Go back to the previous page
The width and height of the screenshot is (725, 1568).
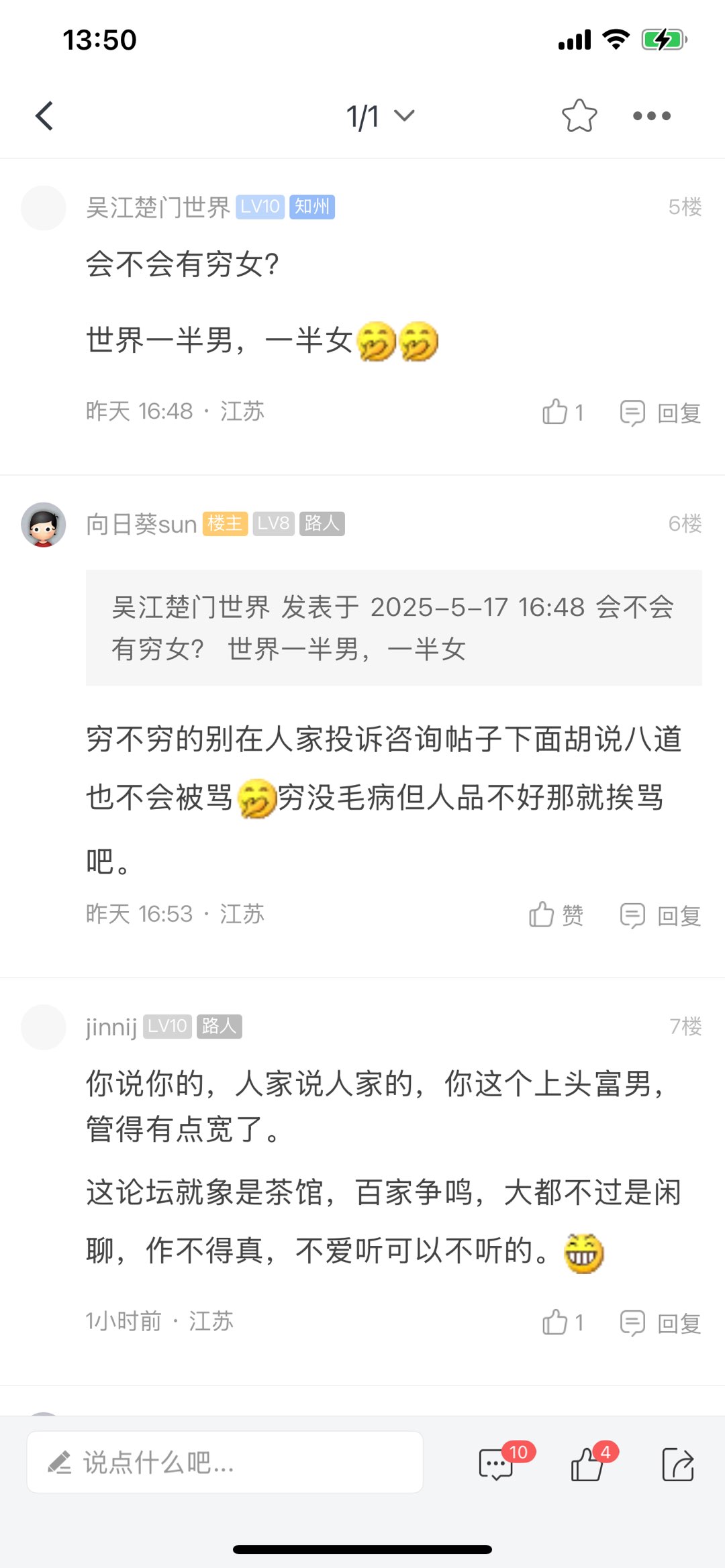[x=44, y=116]
